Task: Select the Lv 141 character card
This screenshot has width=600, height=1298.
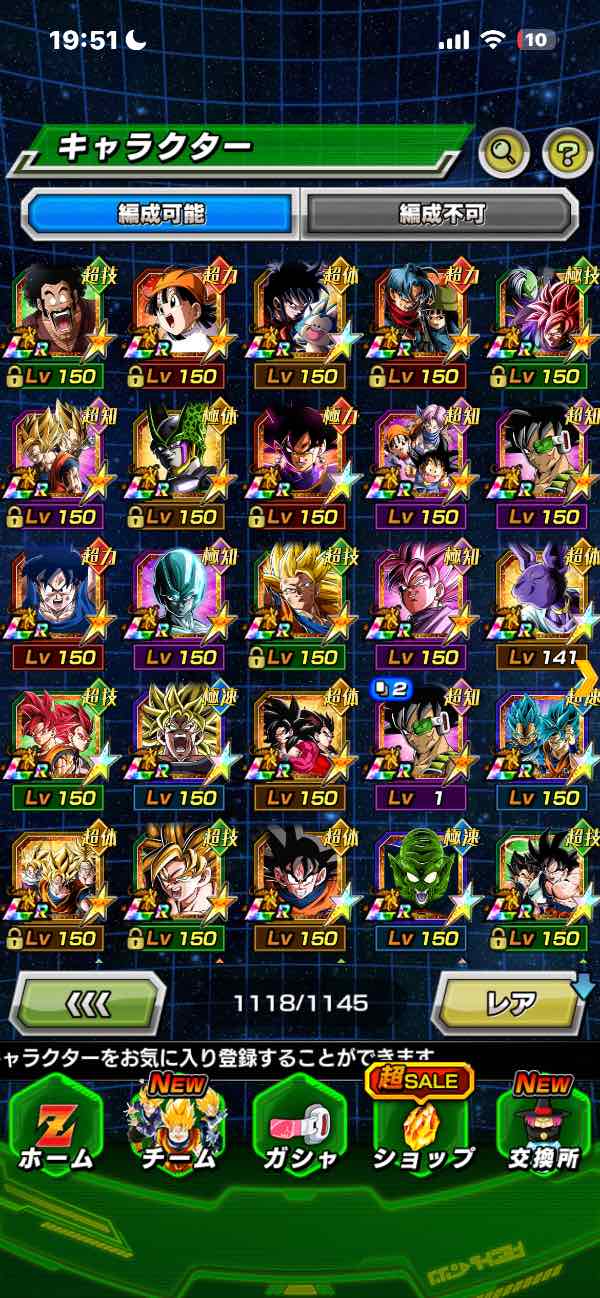Action: pyautogui.click(x=543, y=605)
